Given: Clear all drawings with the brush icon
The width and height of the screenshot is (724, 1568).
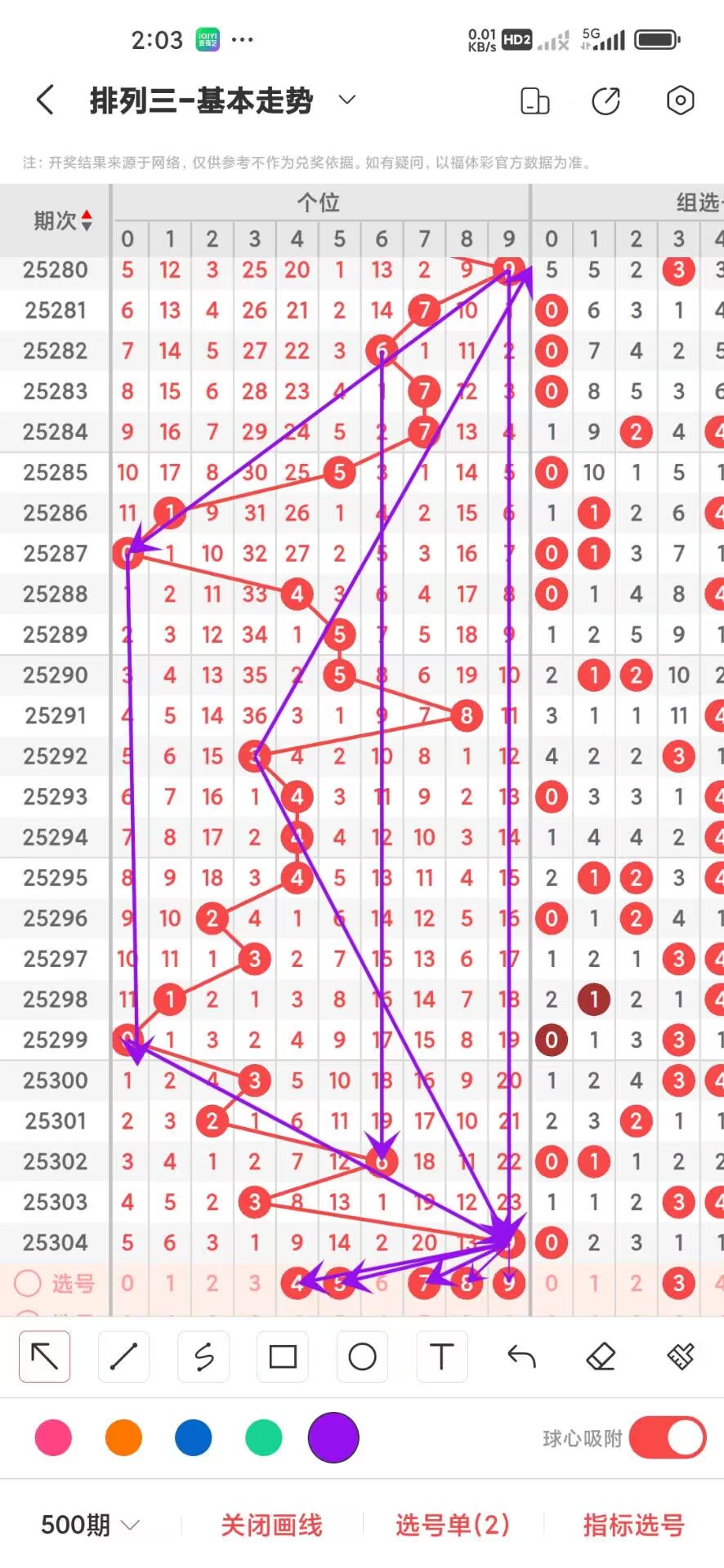Looking at the screenshot, I should pos(680,1356).
